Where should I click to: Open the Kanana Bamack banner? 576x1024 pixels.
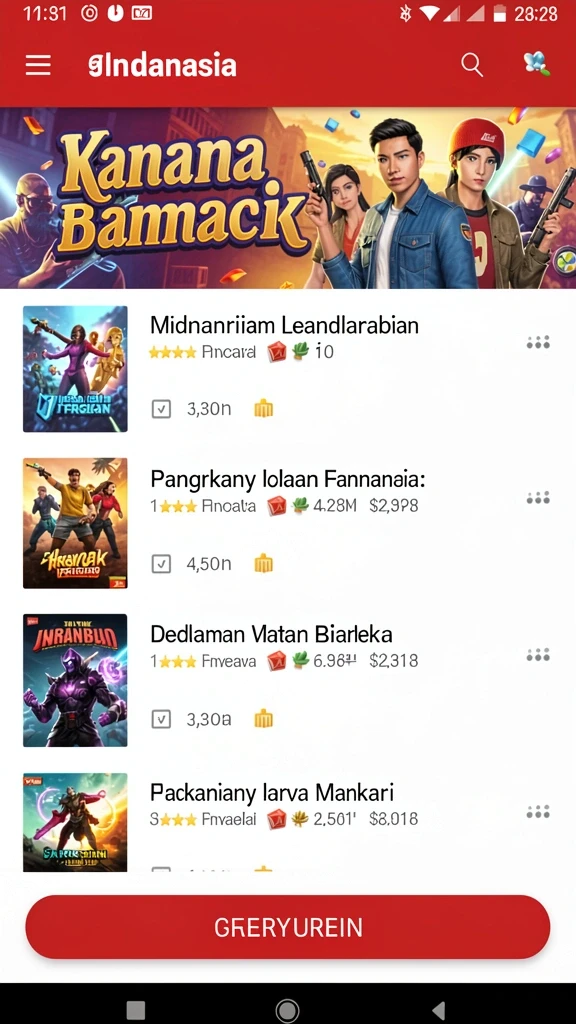(288, 198)
